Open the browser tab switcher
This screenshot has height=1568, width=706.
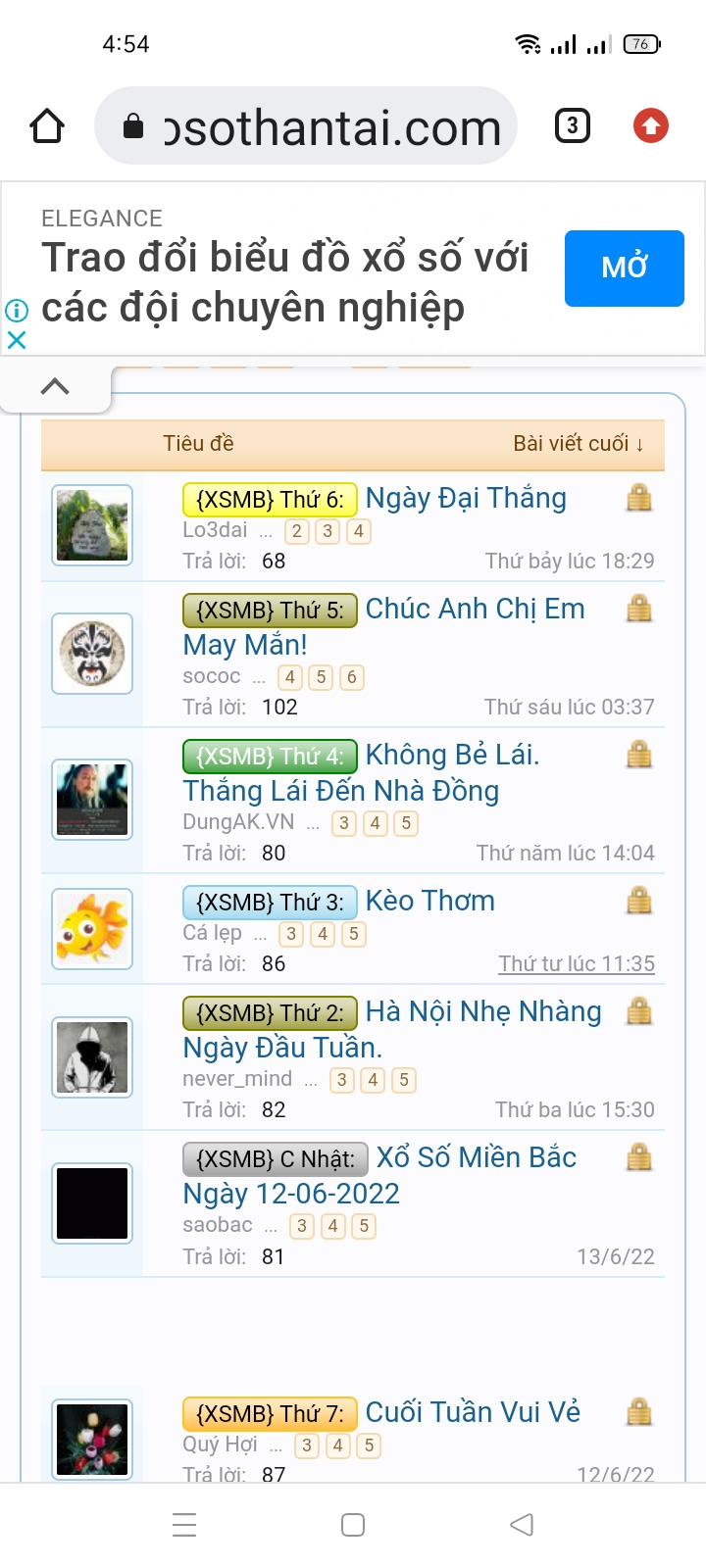pos(573,126)
